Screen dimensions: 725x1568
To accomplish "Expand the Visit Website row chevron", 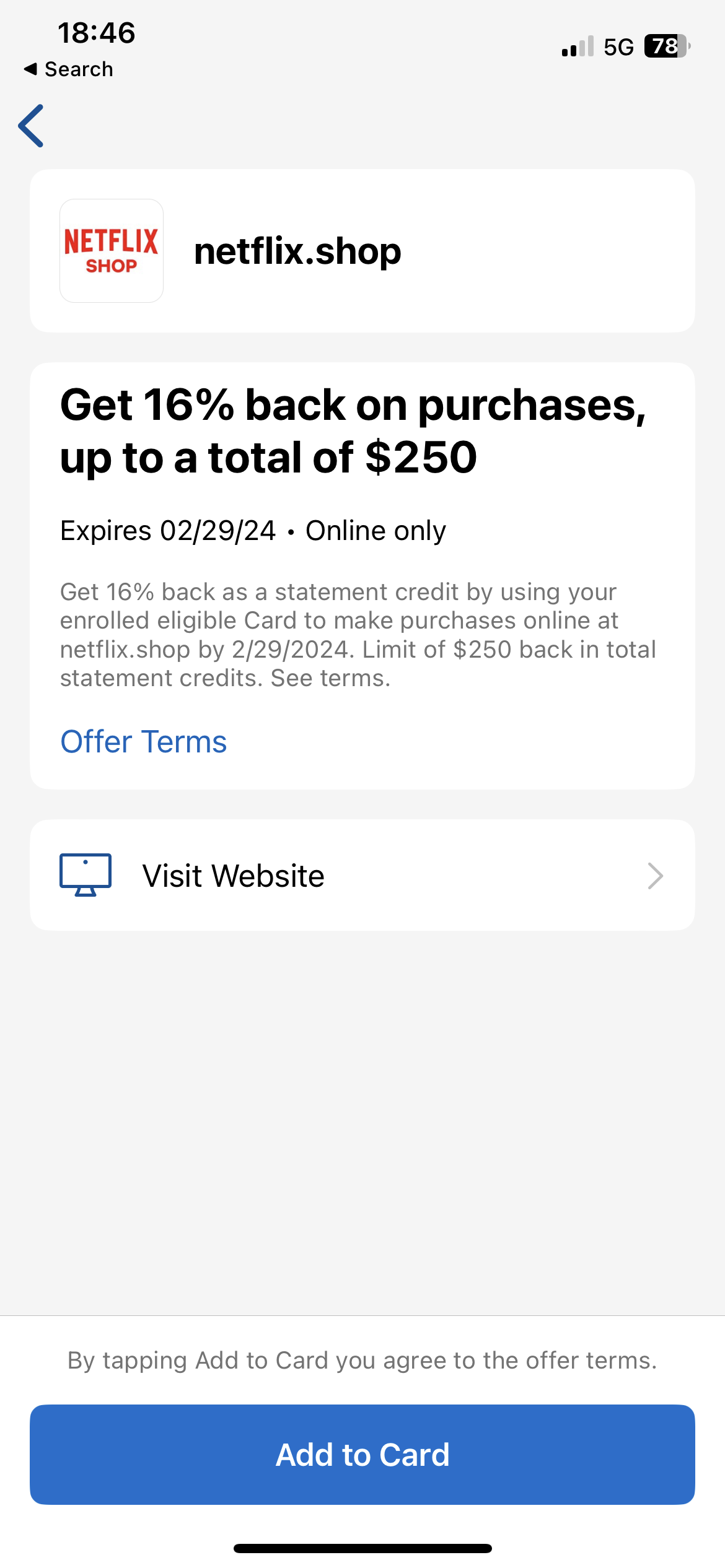I will coord(655,875).
